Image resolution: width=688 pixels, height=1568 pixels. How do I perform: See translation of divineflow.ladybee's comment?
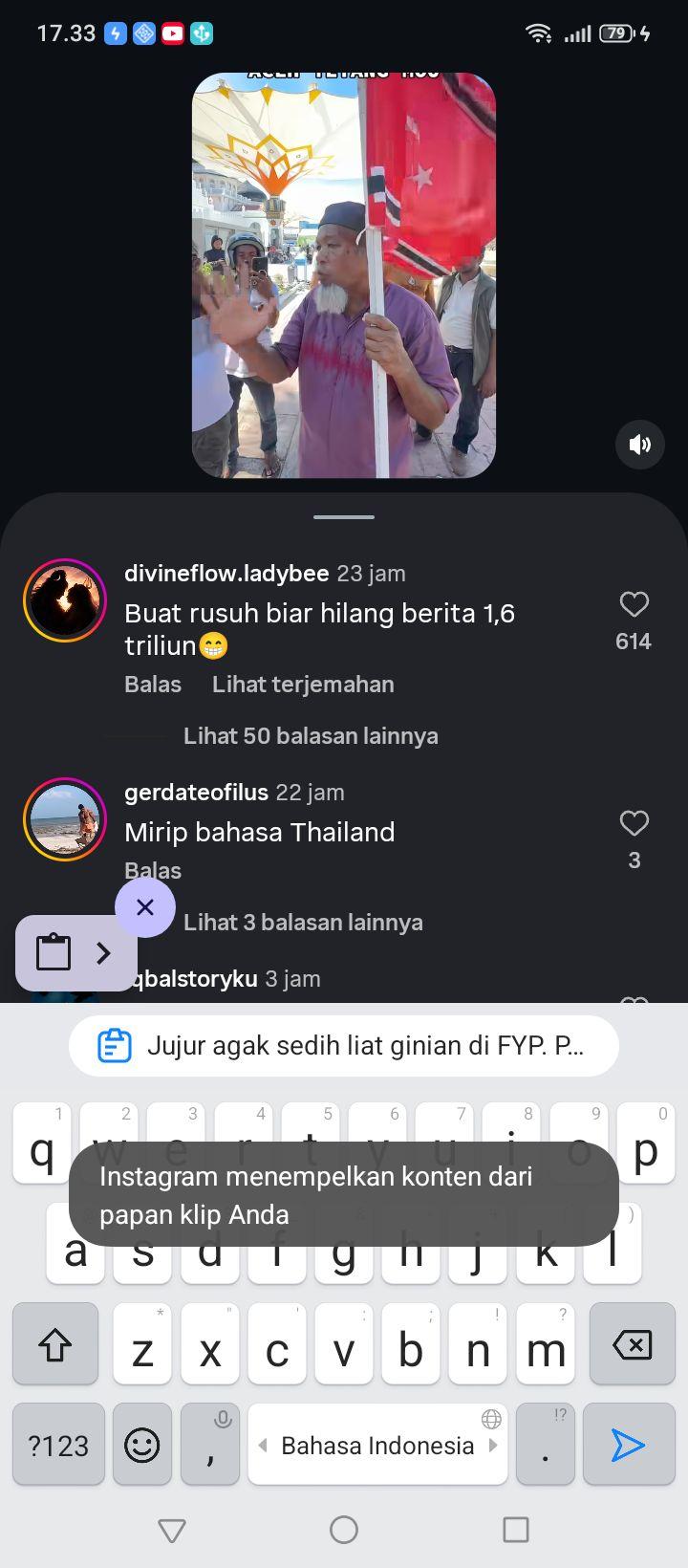click(303, 685)
